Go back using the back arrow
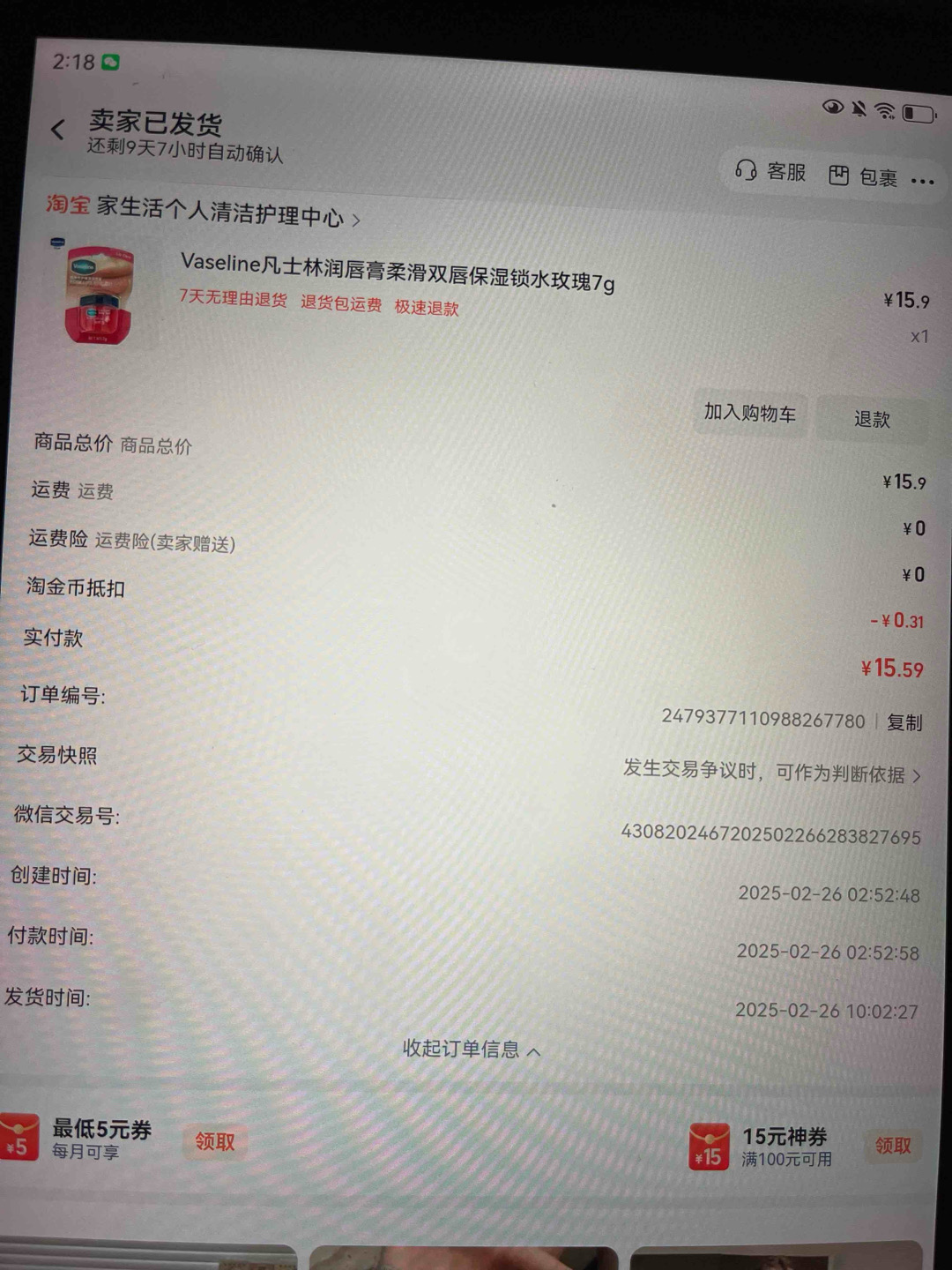The width and height of the screenshot is (952, 1270). pyautogui.click(x=58, y=131)
